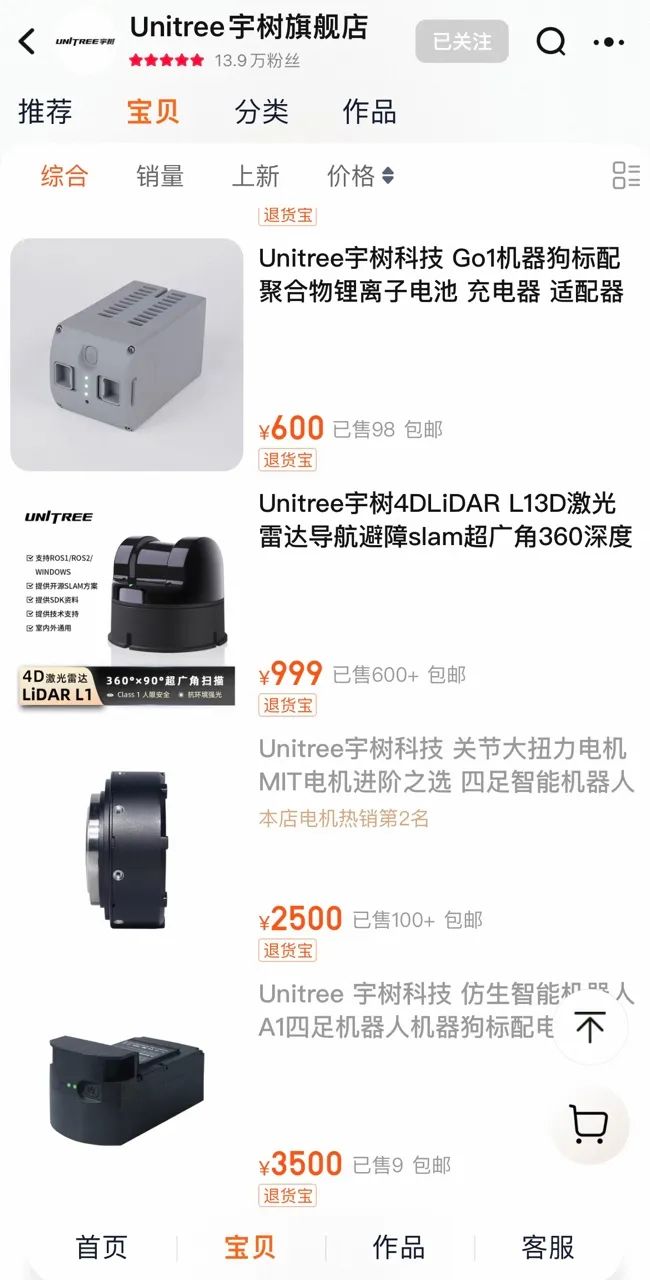Image resolution: width=650 pixels, height=1280 pixels.
Task: Switch to the 推荐 top tab
Action: click(x=45, y=111)
